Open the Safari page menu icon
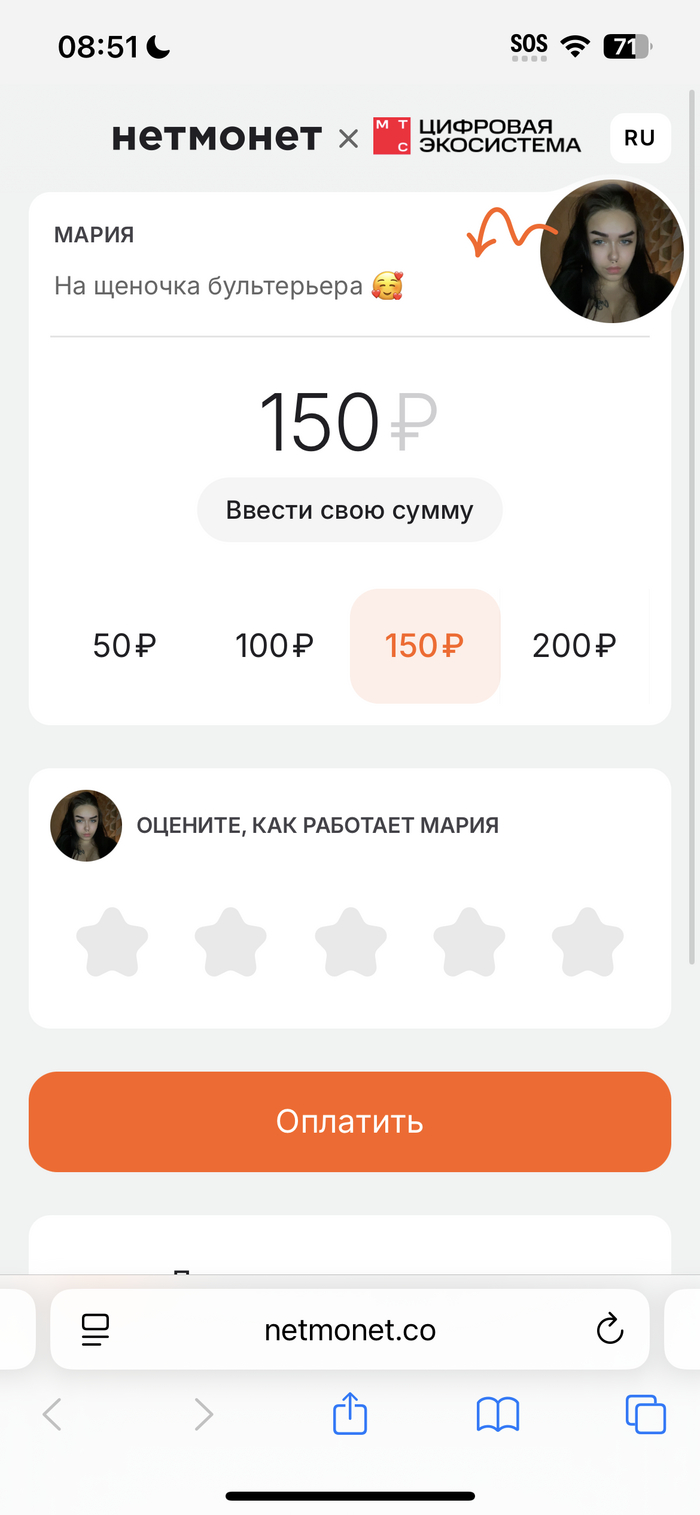This screenshot has width=700, height=1515. pos(96,1329)
